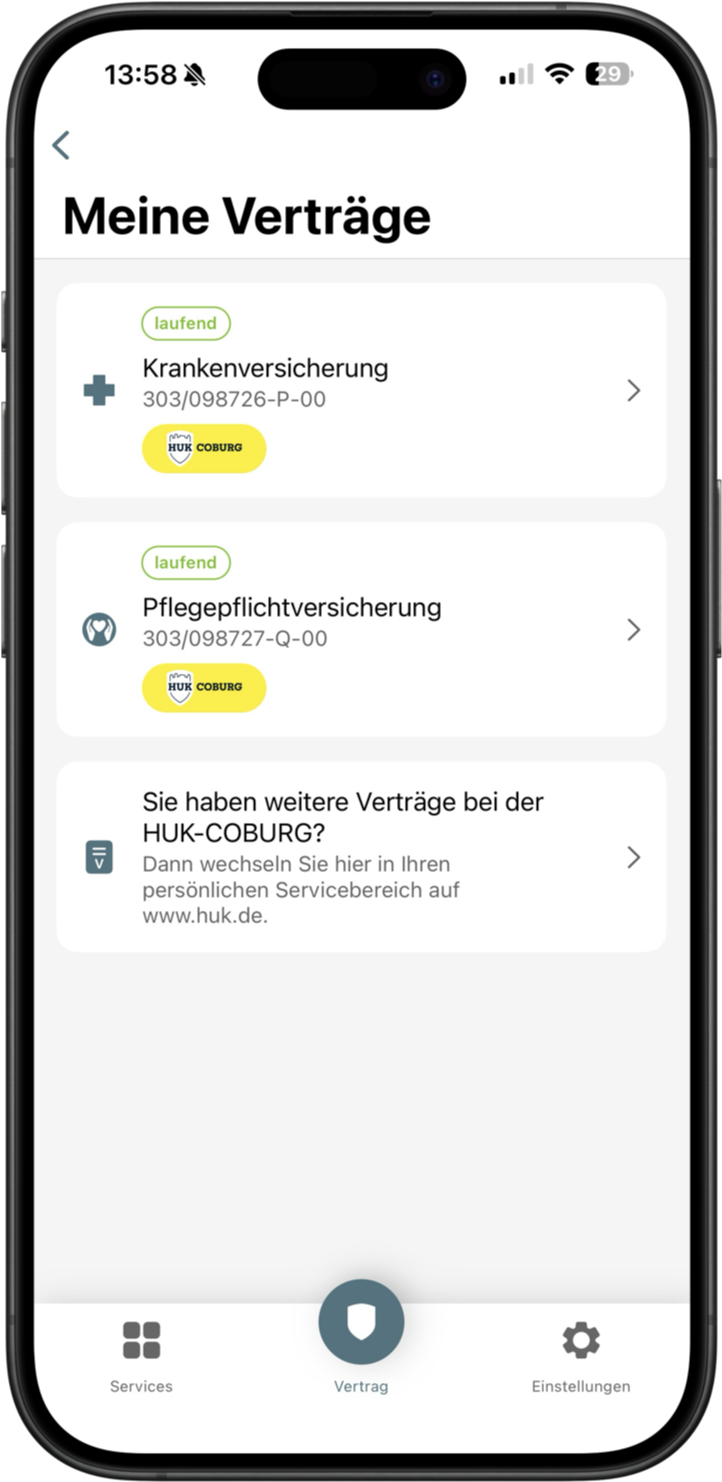Open the Servicebereich card via its chevron

[x=633, y=857]
